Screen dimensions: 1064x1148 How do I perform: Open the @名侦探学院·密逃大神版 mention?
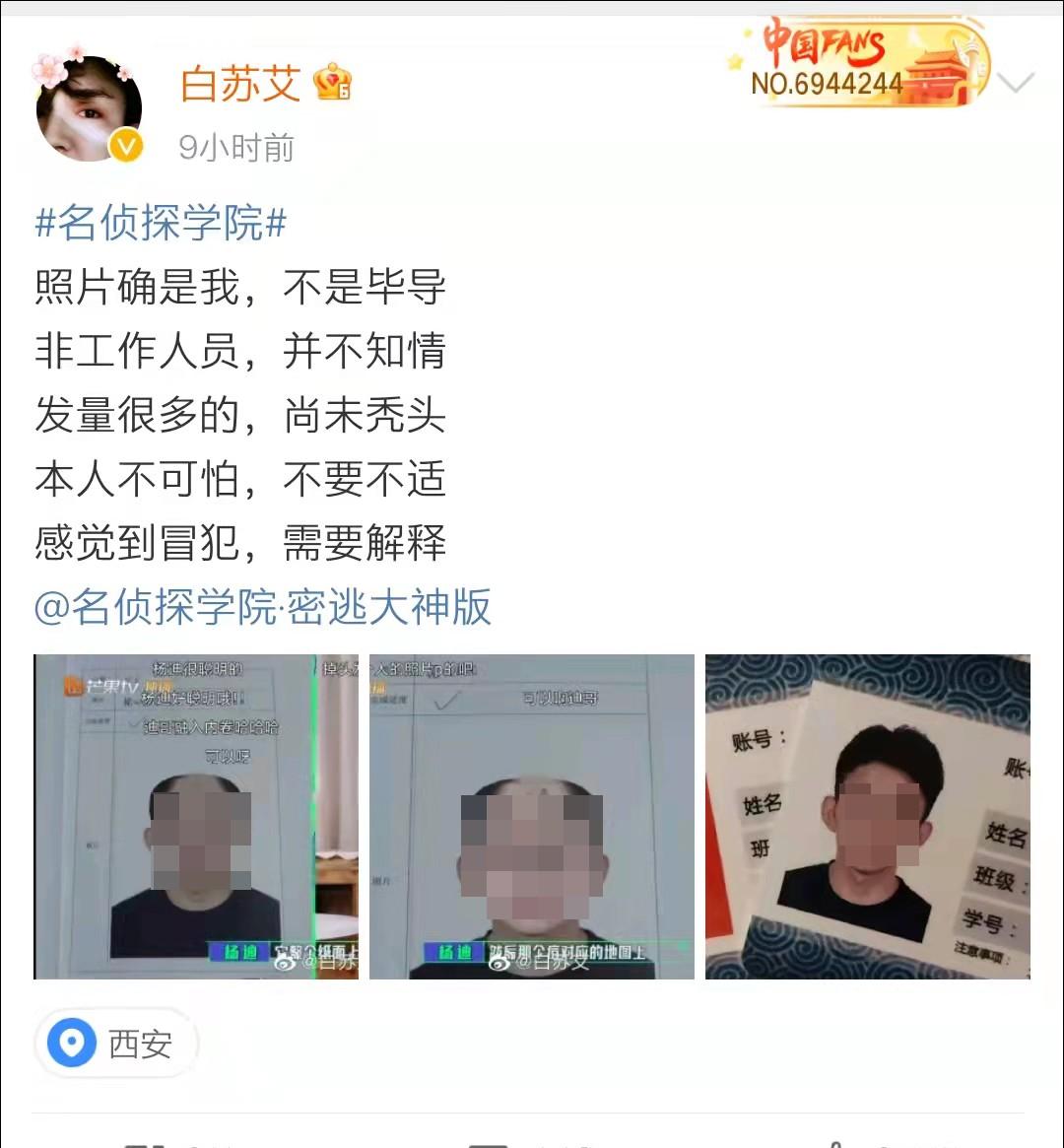click(262, 607)
